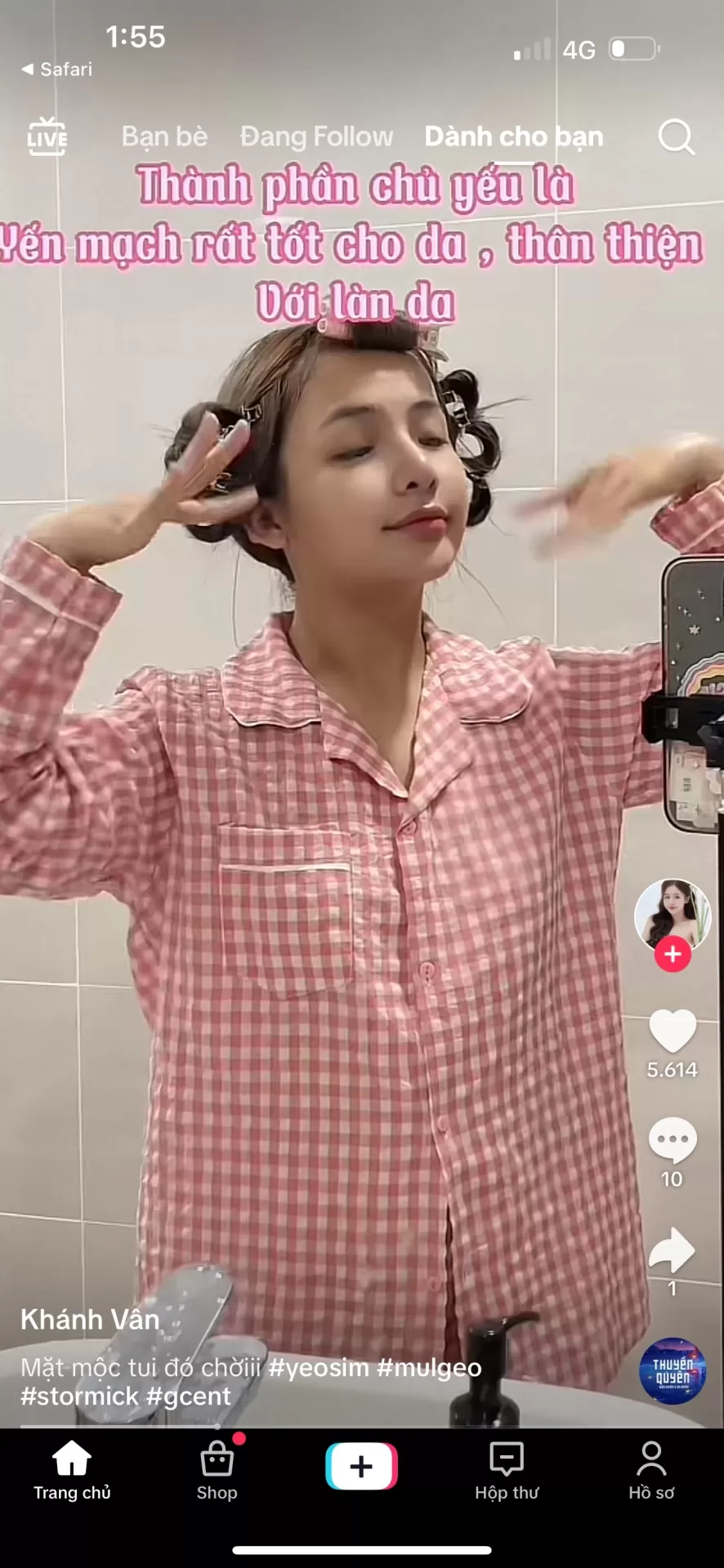The image size is (724, 1568).
Task: Return to Safari via the back link
Action: point(57,69)
